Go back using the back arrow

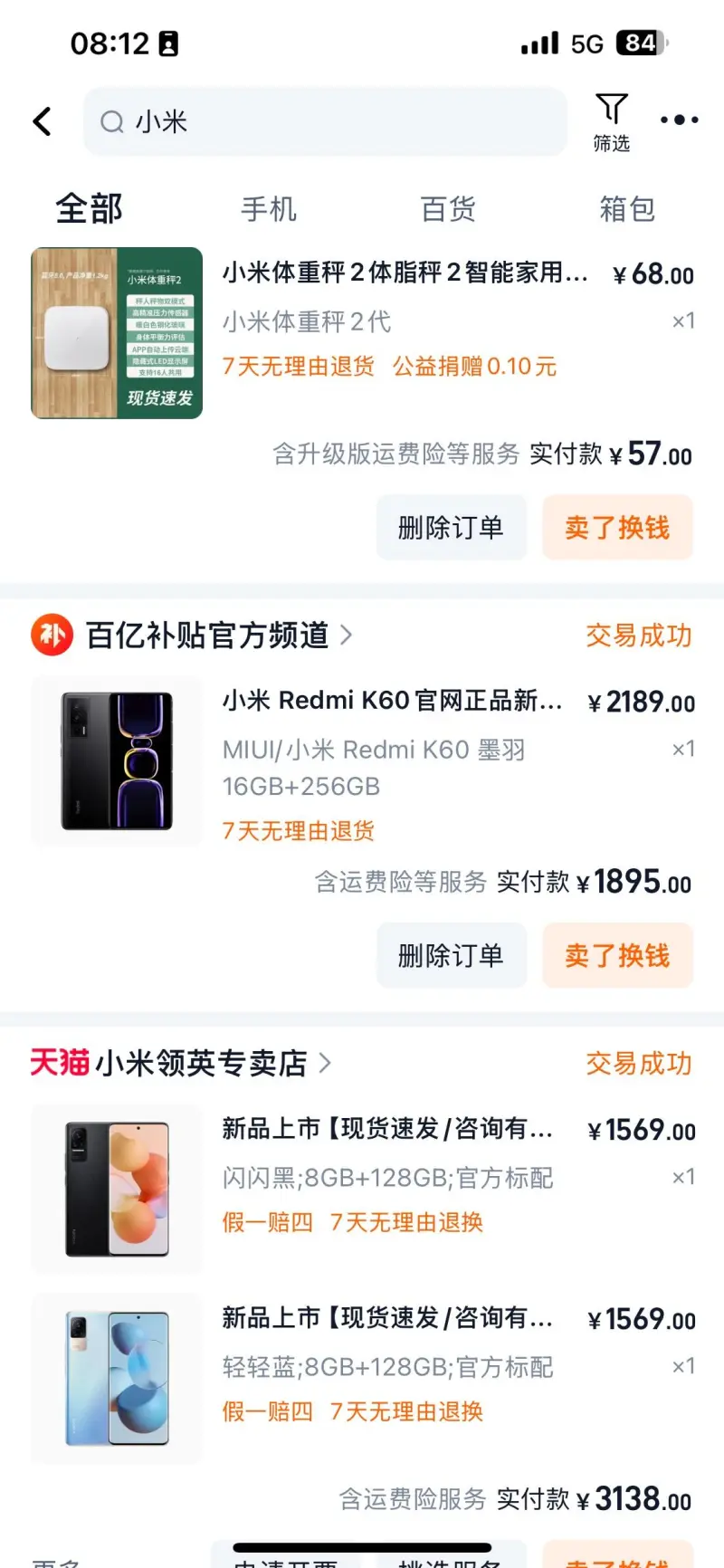[43, 121]
